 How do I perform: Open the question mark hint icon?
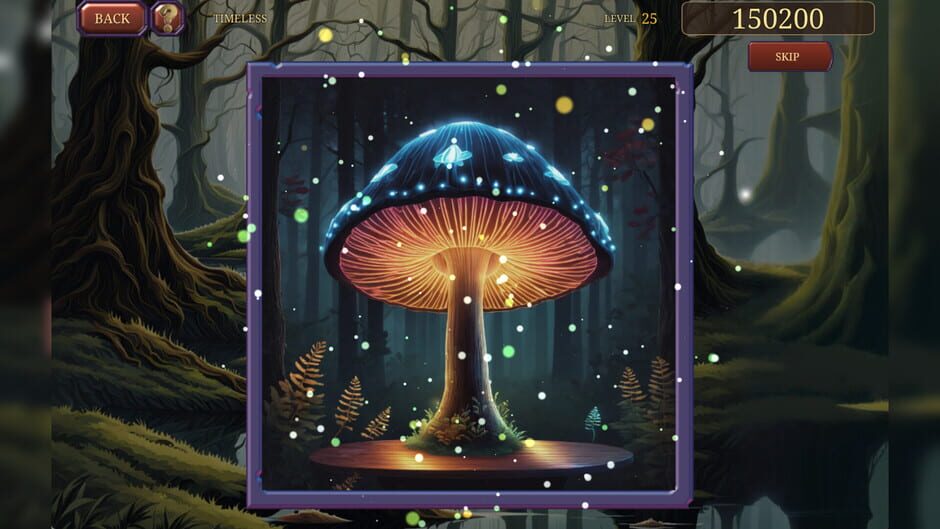(166, 18)
